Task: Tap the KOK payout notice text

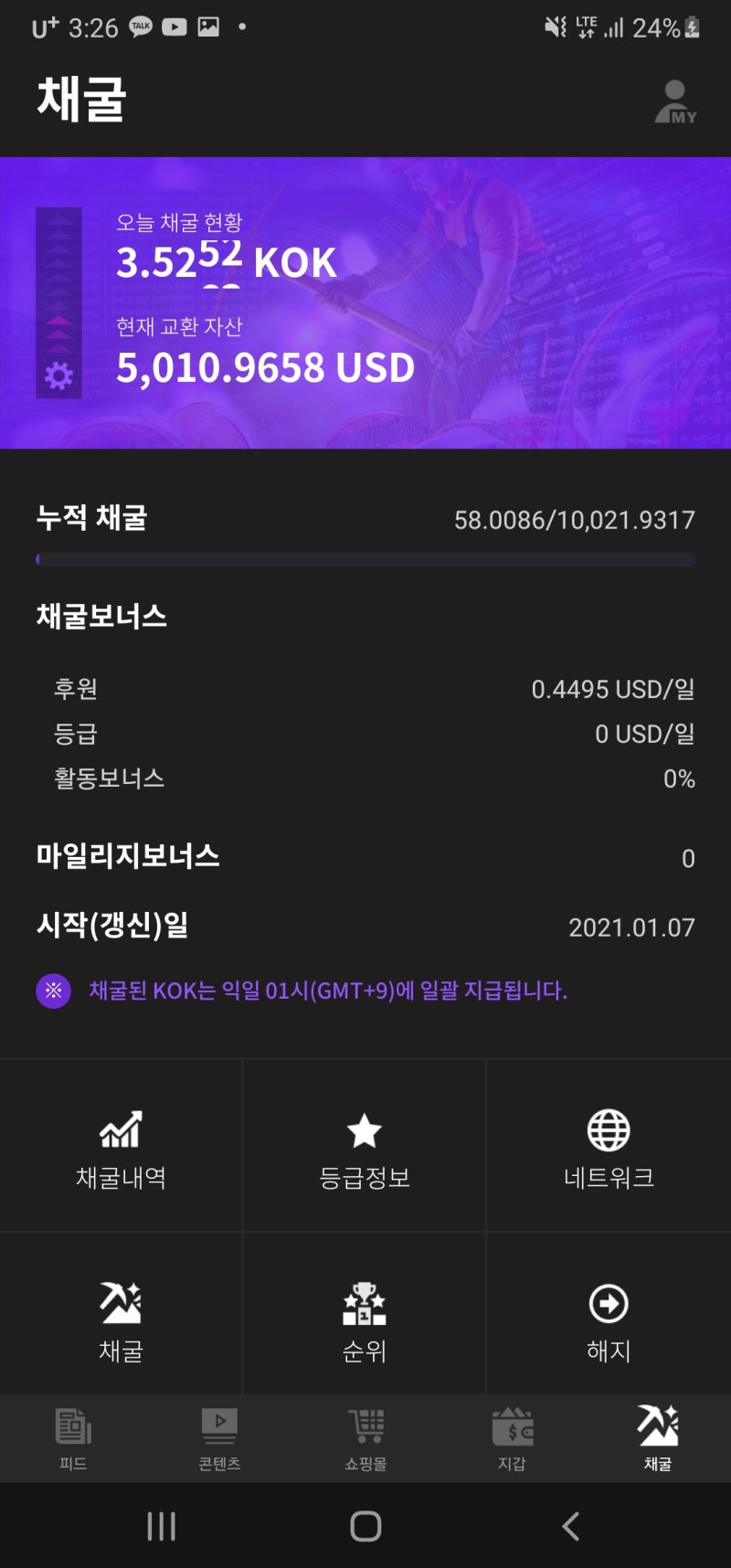Action: [x=329, y=991]
